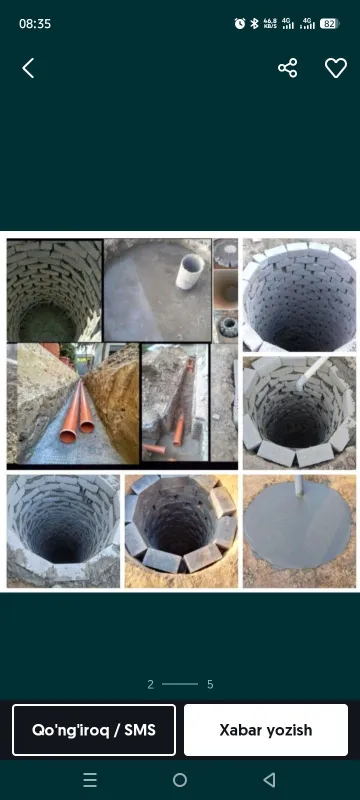Open recent apps from the navigation bar

[90, 780]
